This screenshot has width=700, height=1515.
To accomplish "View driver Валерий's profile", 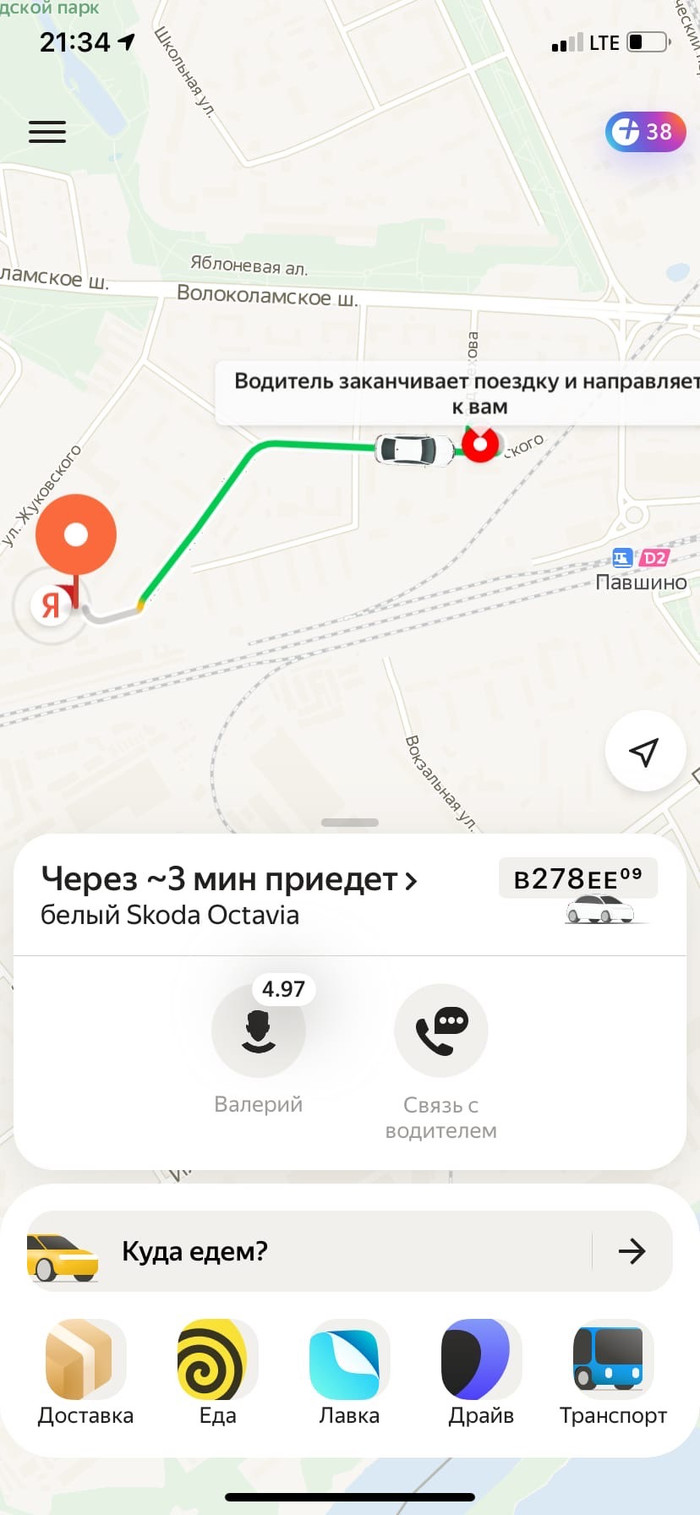I will point(258,1031).
